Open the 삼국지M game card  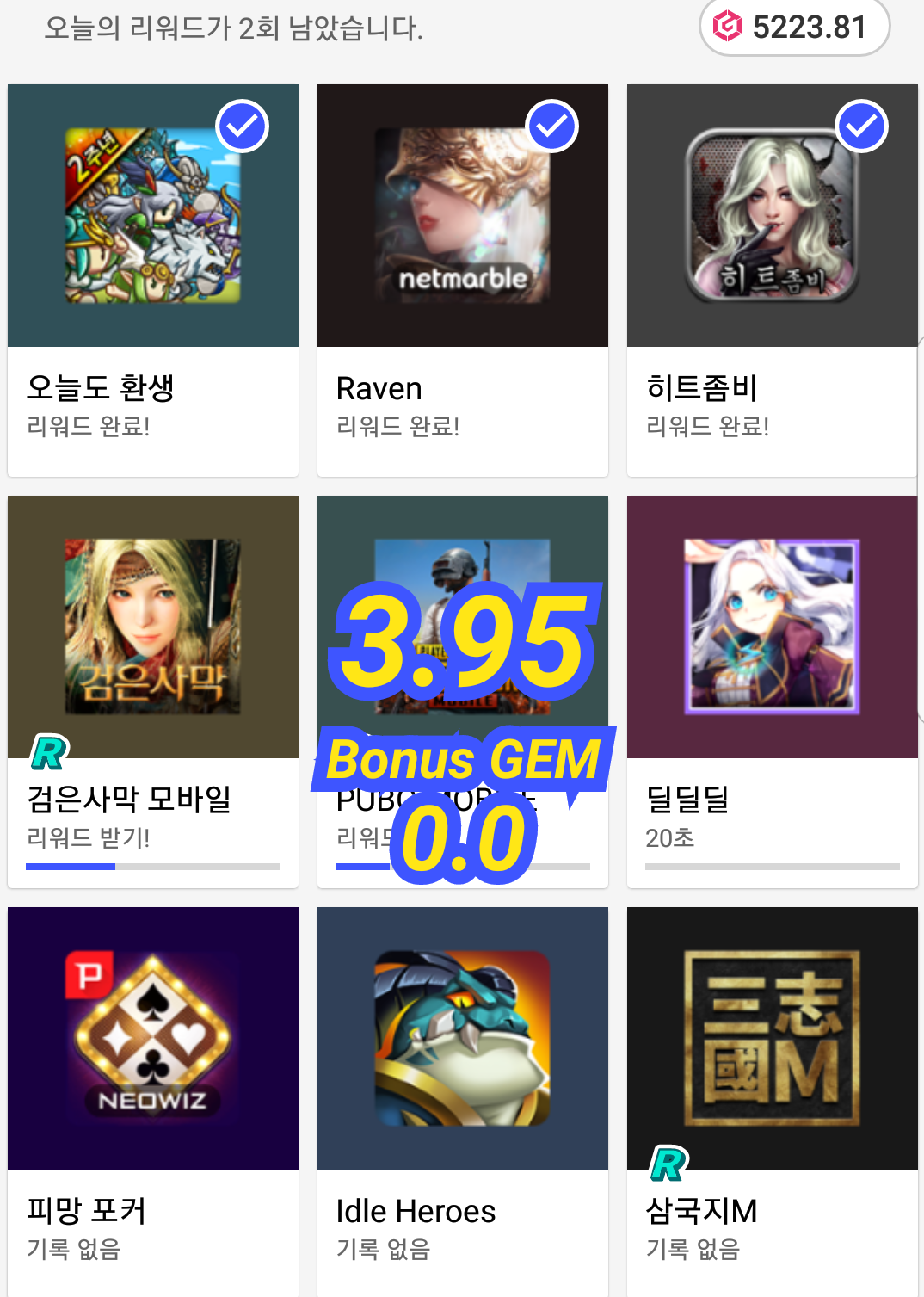(772, 1102)
